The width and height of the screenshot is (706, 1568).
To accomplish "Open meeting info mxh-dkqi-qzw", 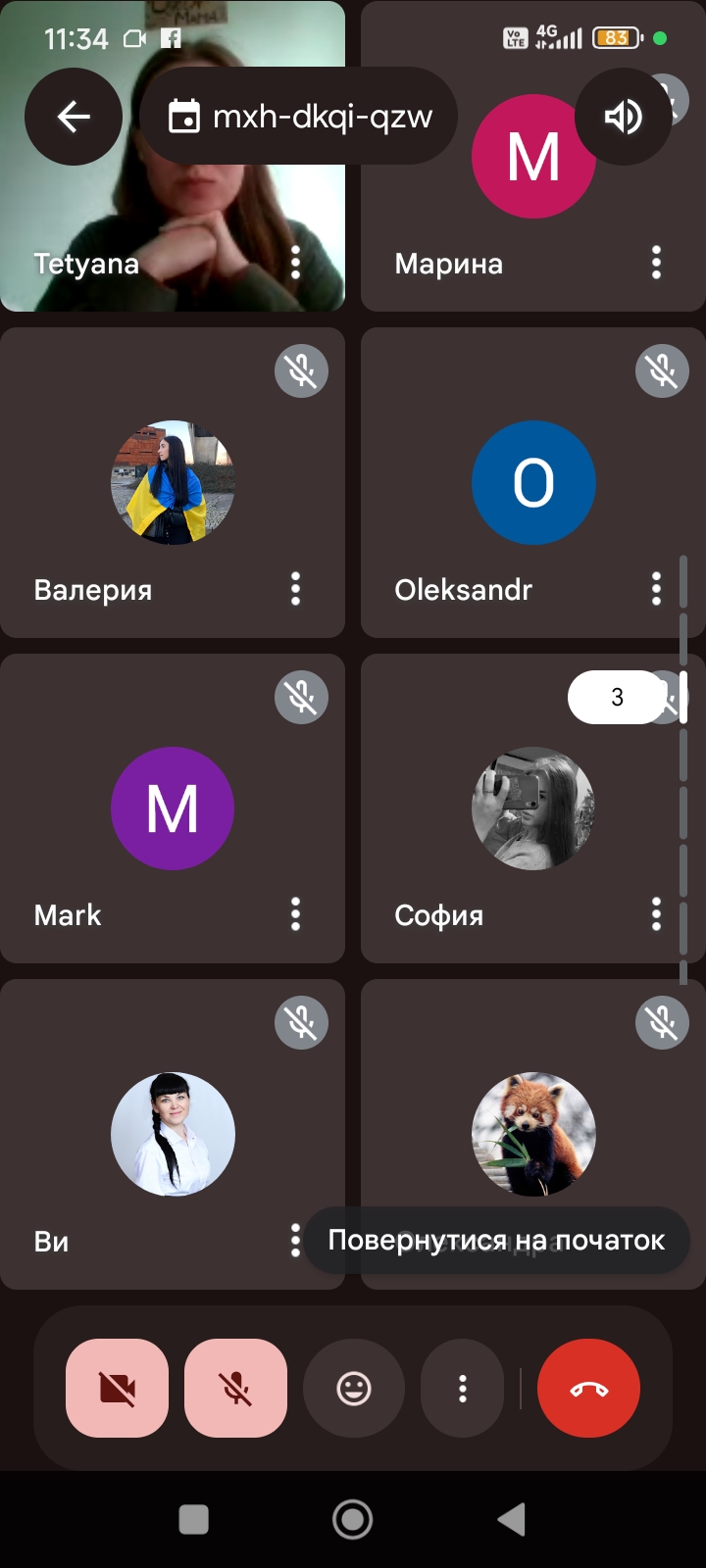I will (299, 118).
